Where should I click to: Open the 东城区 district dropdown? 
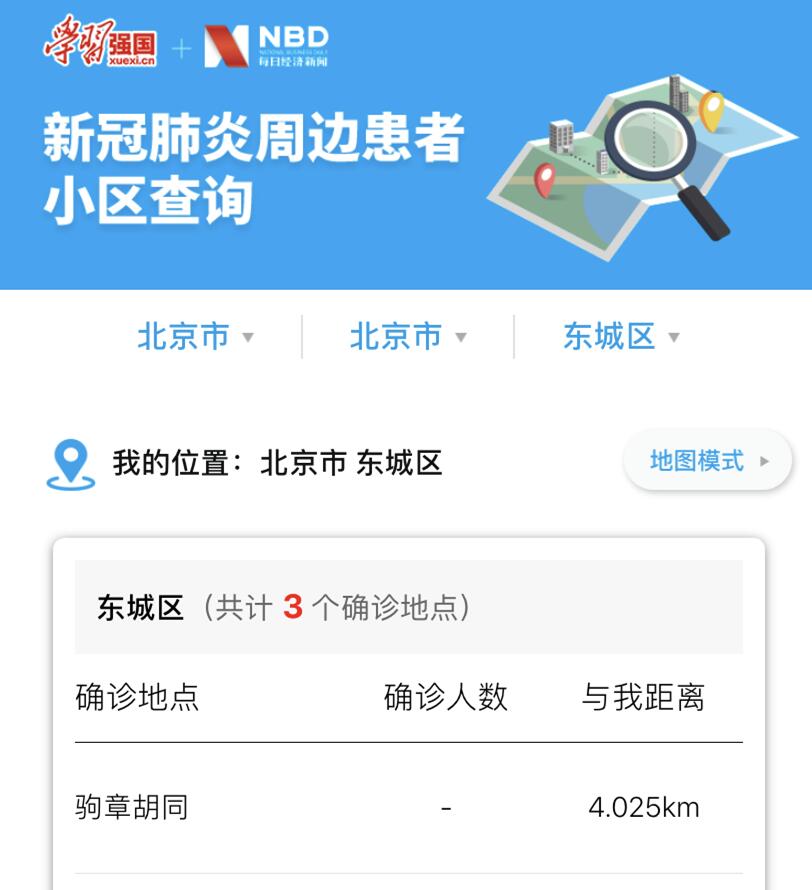621,337
